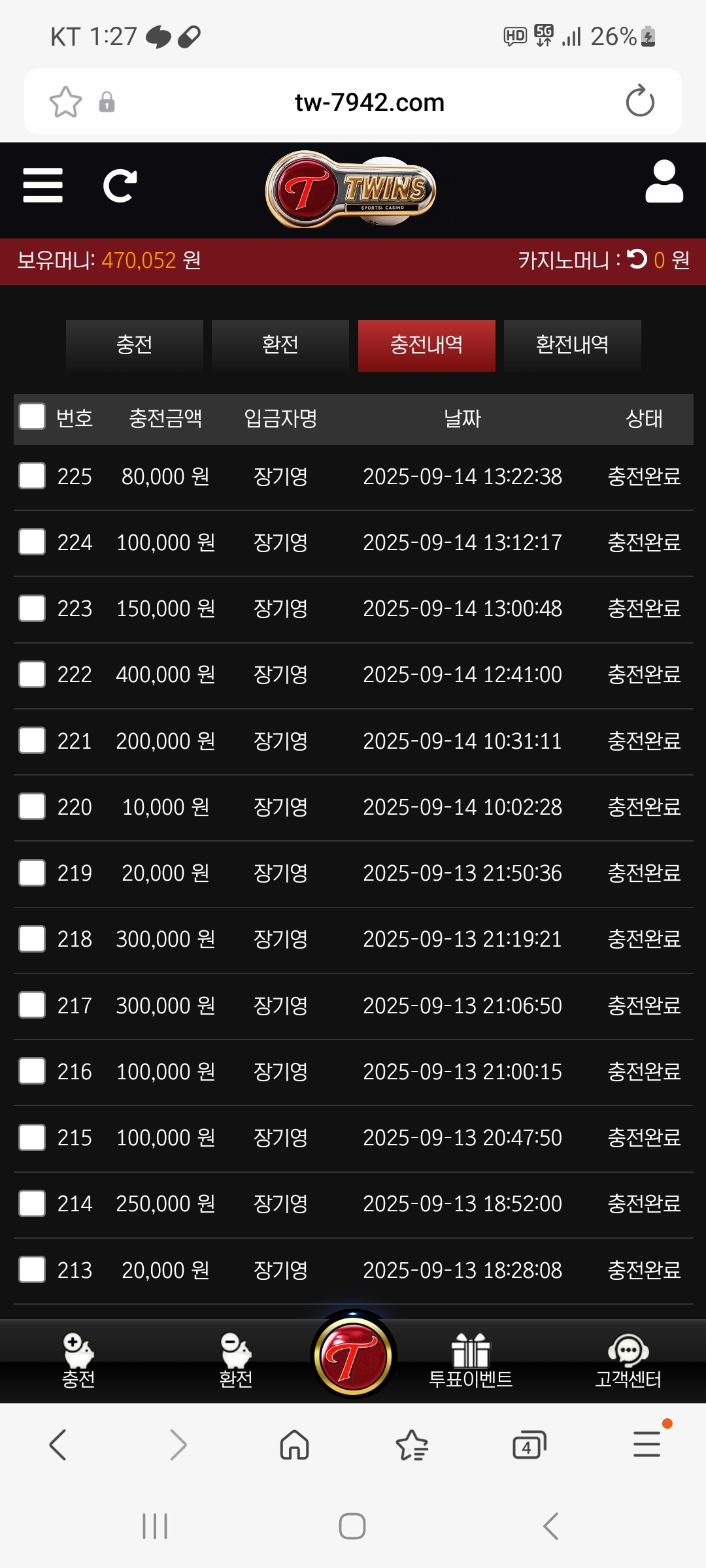Switch to the 환전 tab
706x1568 pixels.
[x=280, y=345]
